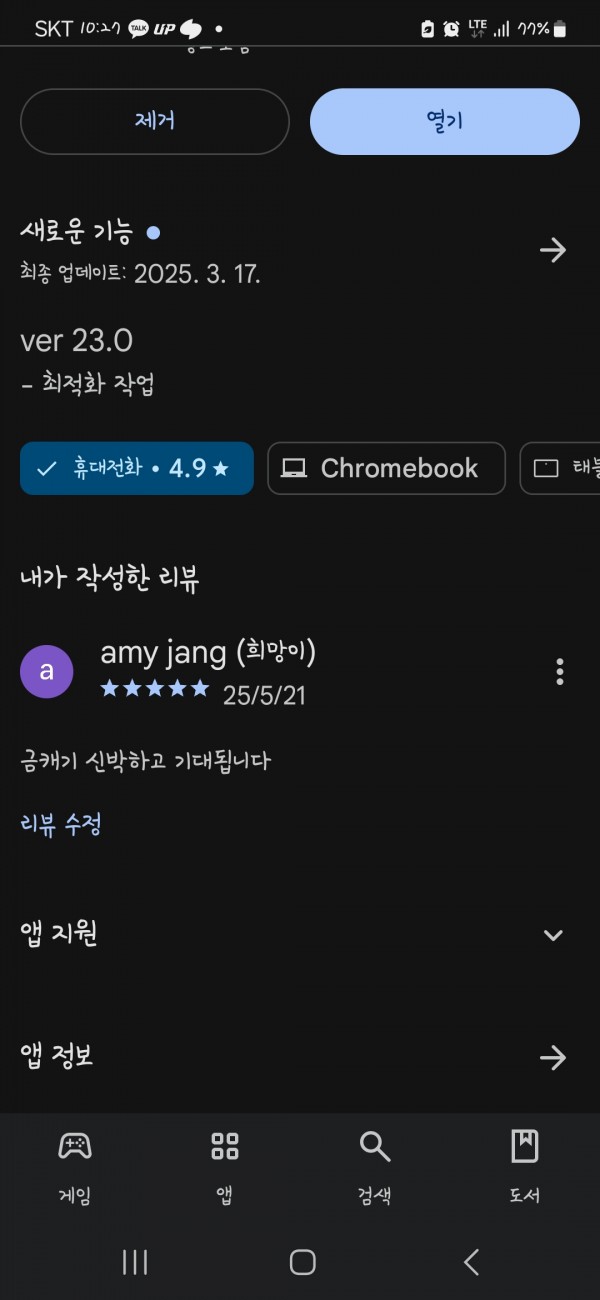Open the 새로운 기능 arrow

click(x=553, y=250)
